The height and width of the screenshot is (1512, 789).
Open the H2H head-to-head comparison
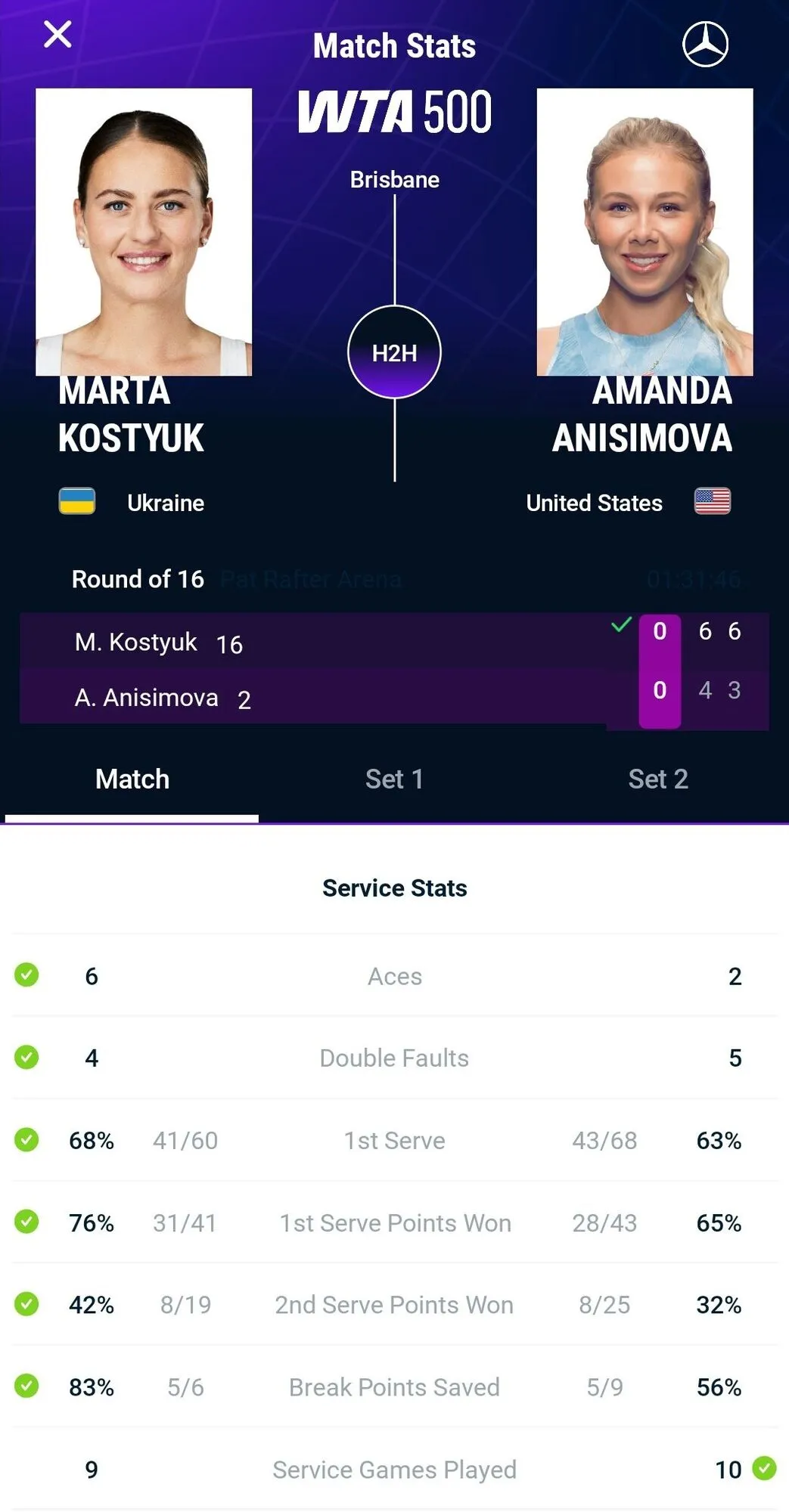coord(394,352)
